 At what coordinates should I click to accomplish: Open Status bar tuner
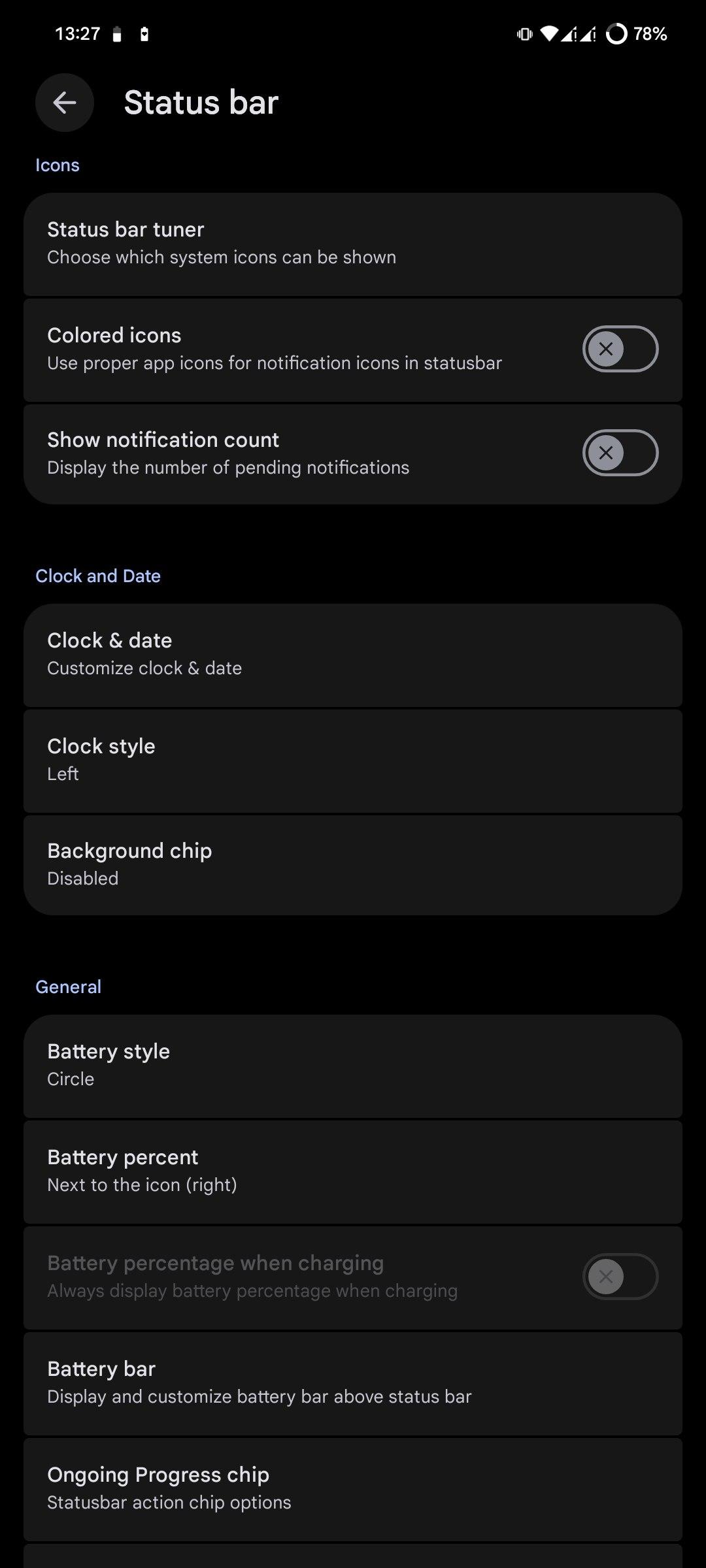tap(353, 244)
